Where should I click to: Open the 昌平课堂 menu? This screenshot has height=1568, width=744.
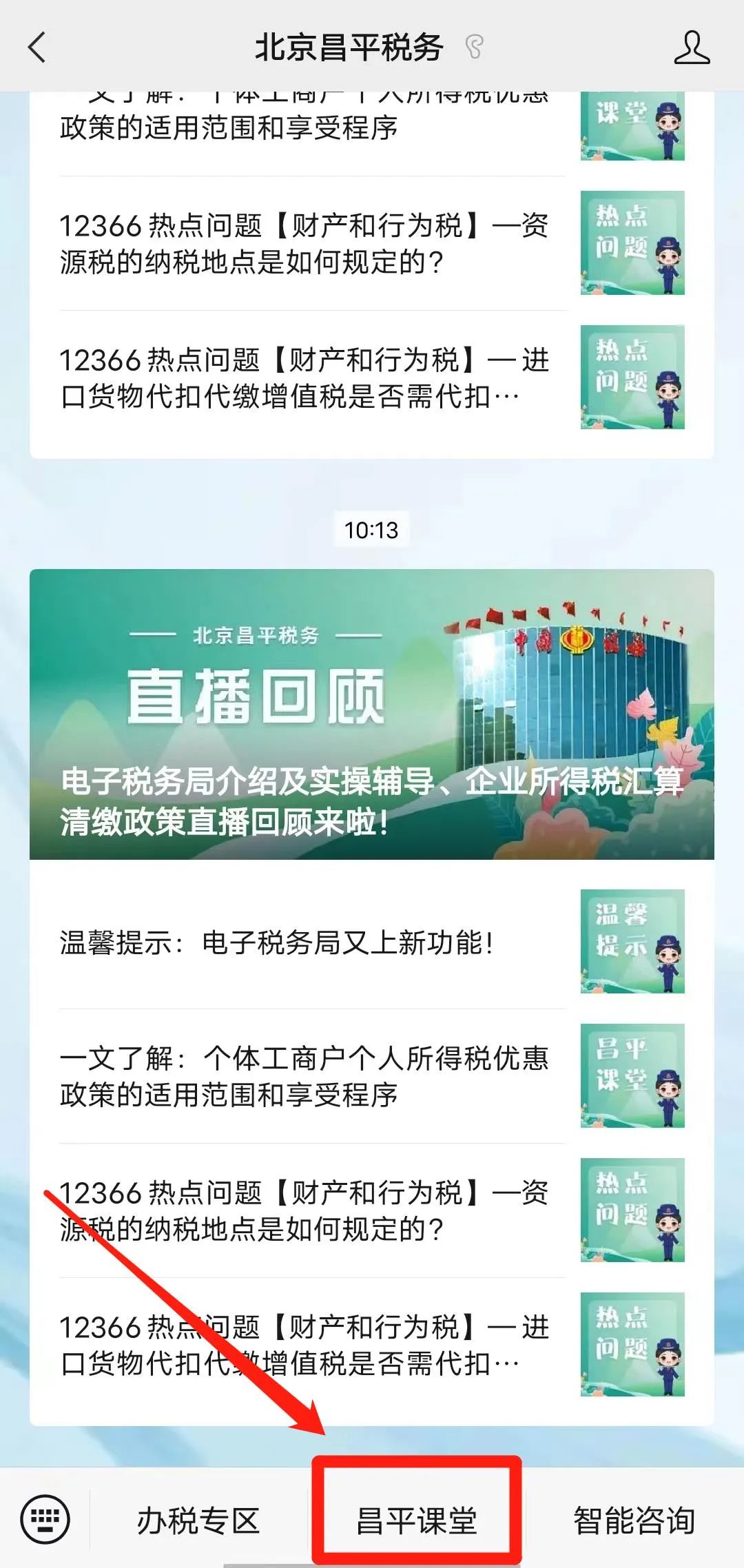pos(416,1520)
